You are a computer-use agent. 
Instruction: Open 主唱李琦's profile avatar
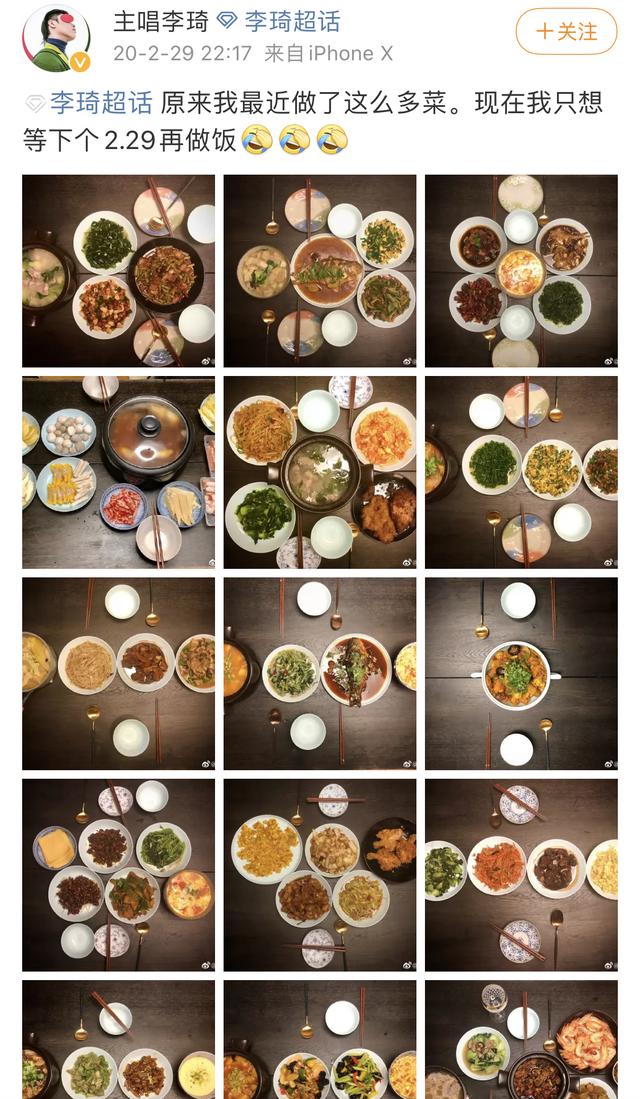point(56,38)
